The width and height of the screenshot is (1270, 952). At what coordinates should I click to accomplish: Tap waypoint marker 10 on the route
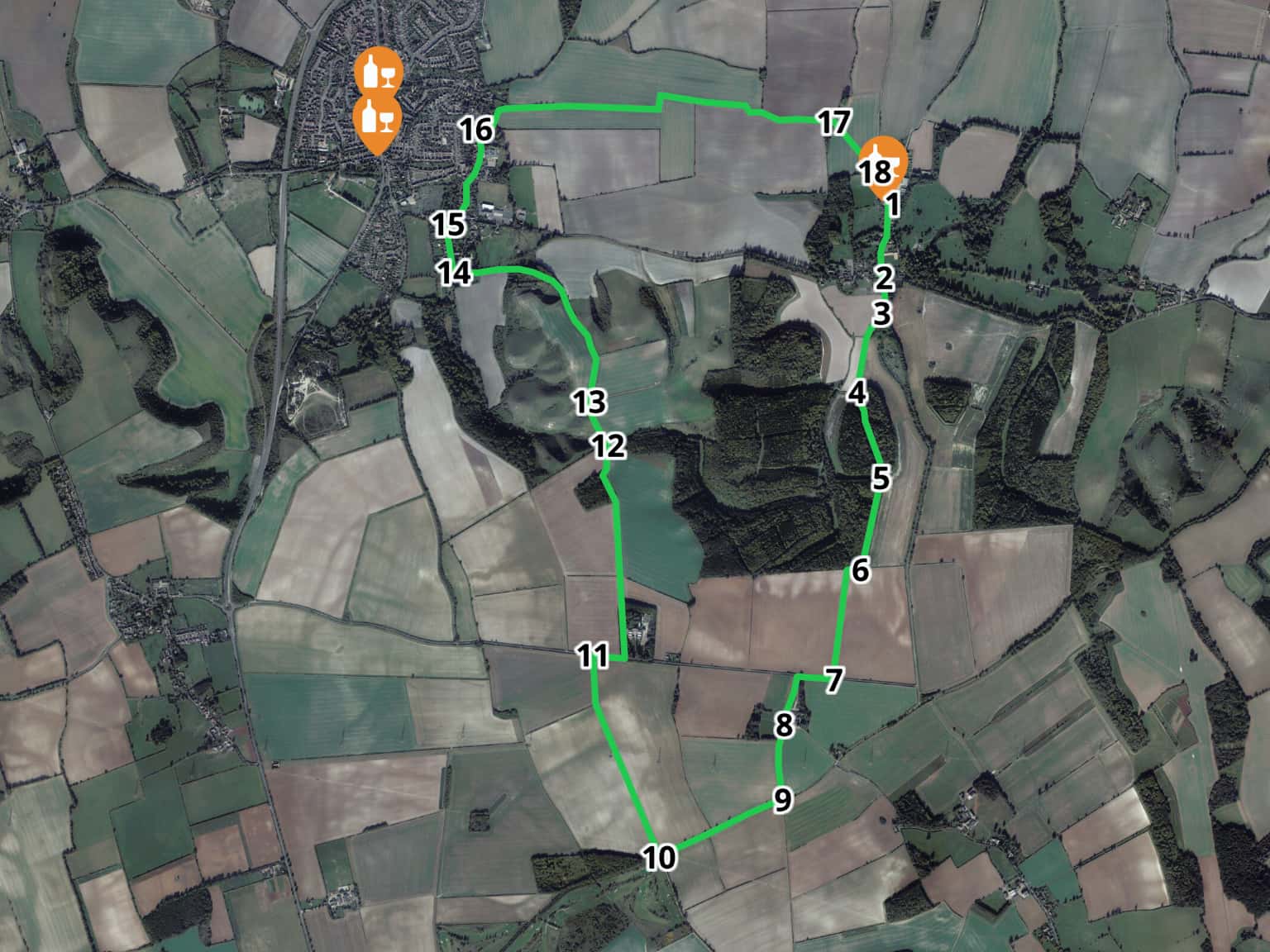pos(660,858)
